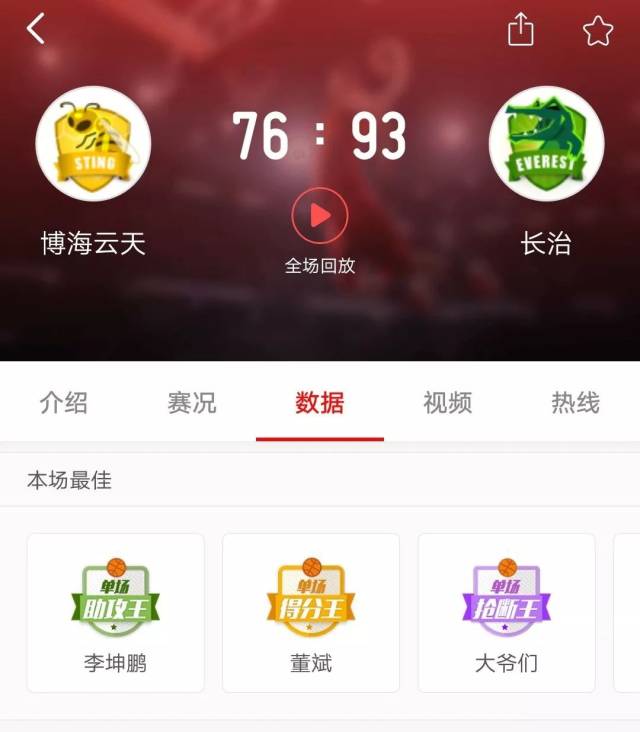Open the 长治 team logo

pos(546,144)
